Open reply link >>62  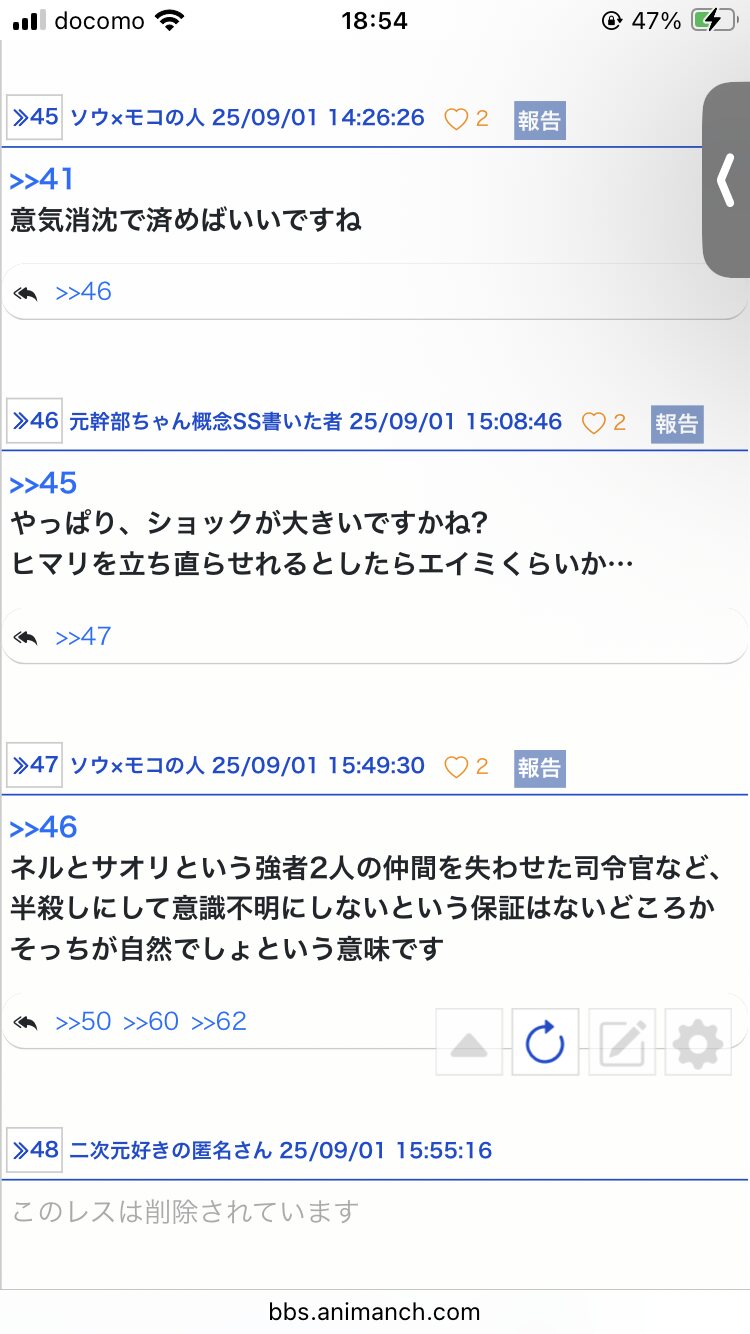(218, 1021)
